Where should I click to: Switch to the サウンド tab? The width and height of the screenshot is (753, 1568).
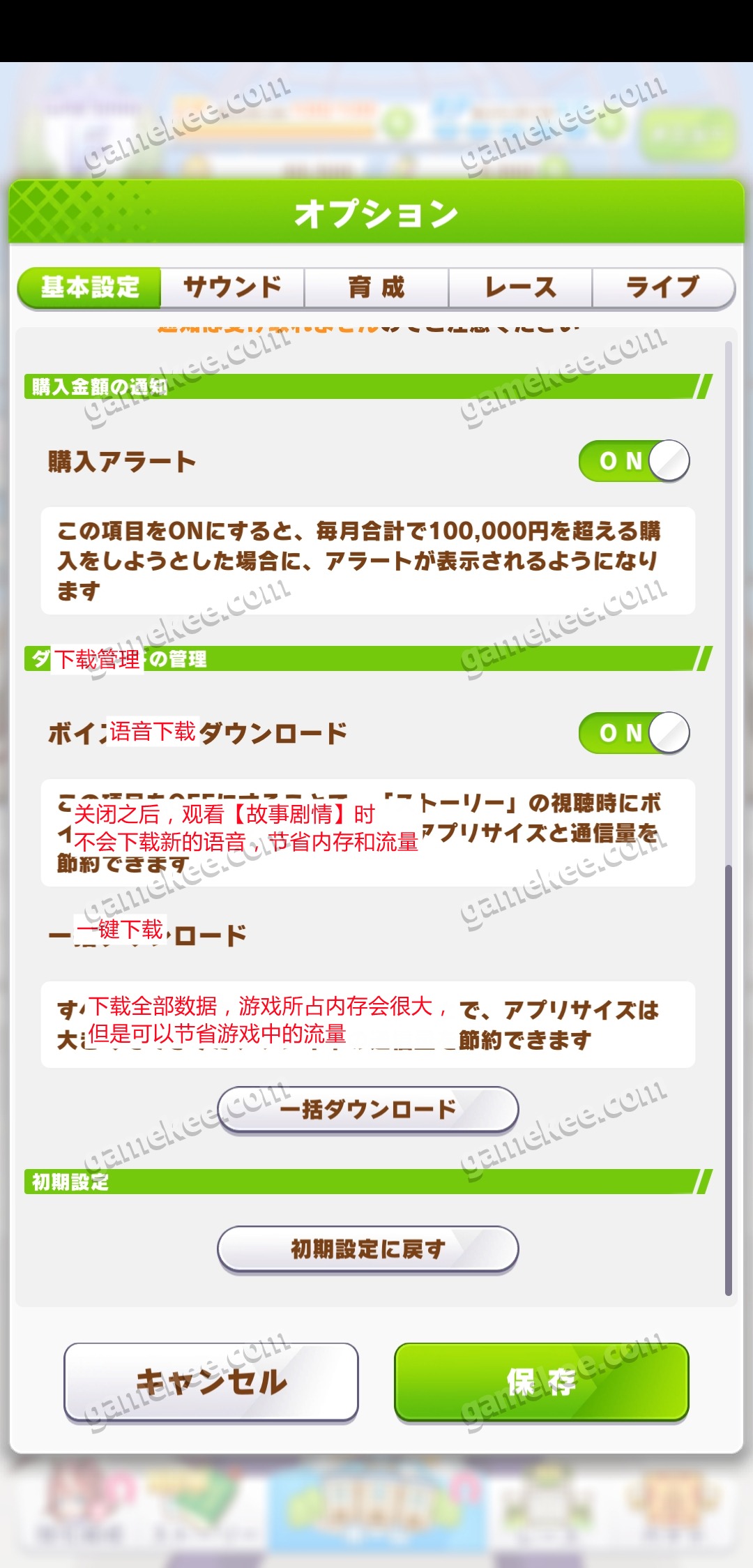point(232,287)
